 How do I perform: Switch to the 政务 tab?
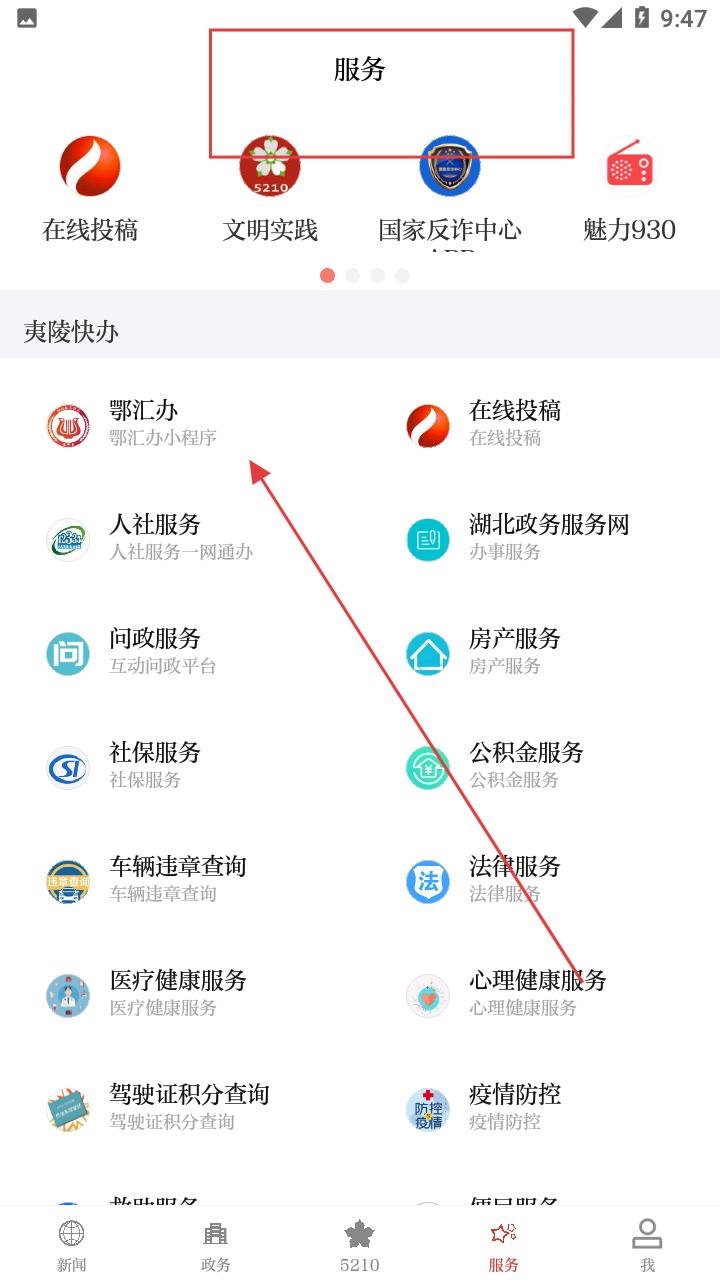click(216, 1245)
